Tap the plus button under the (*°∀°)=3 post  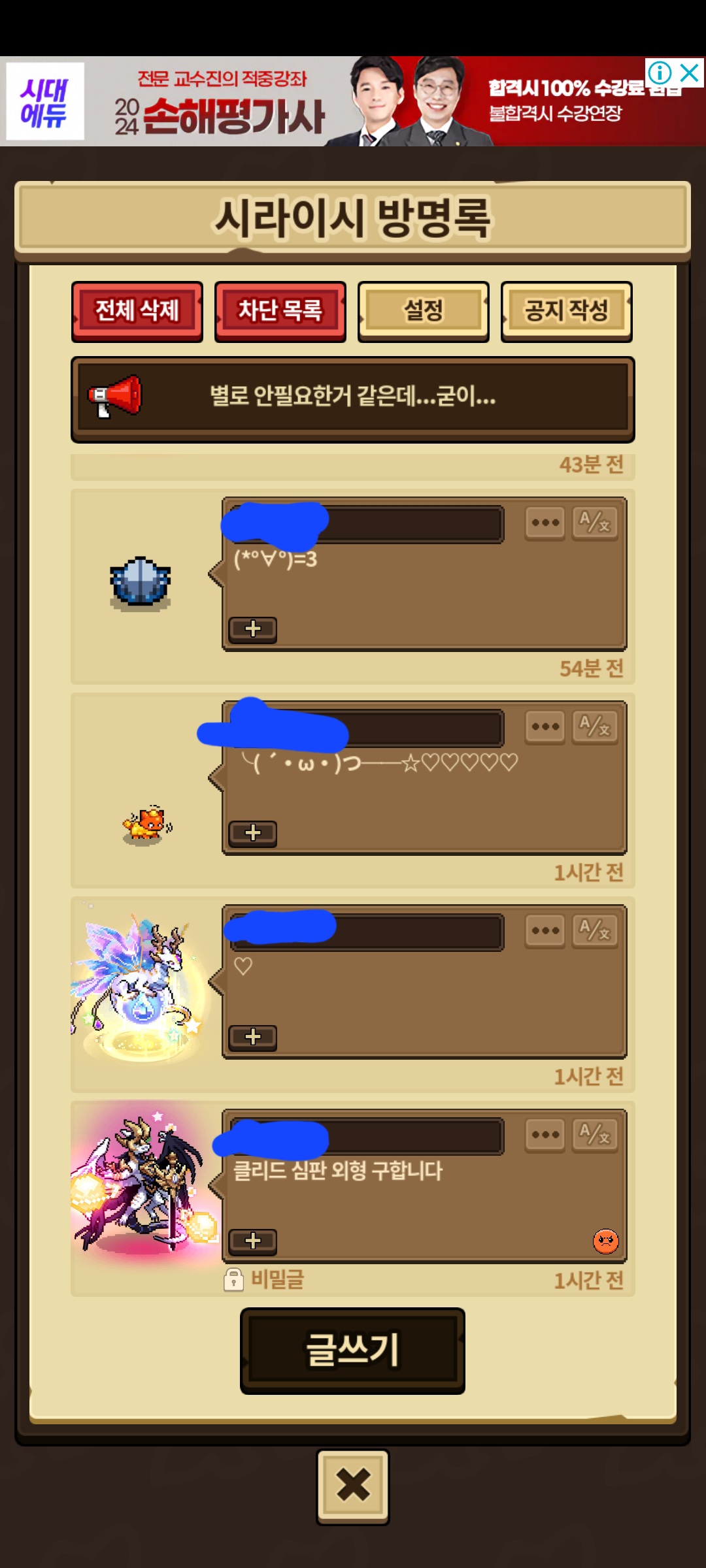pos(253,629)
